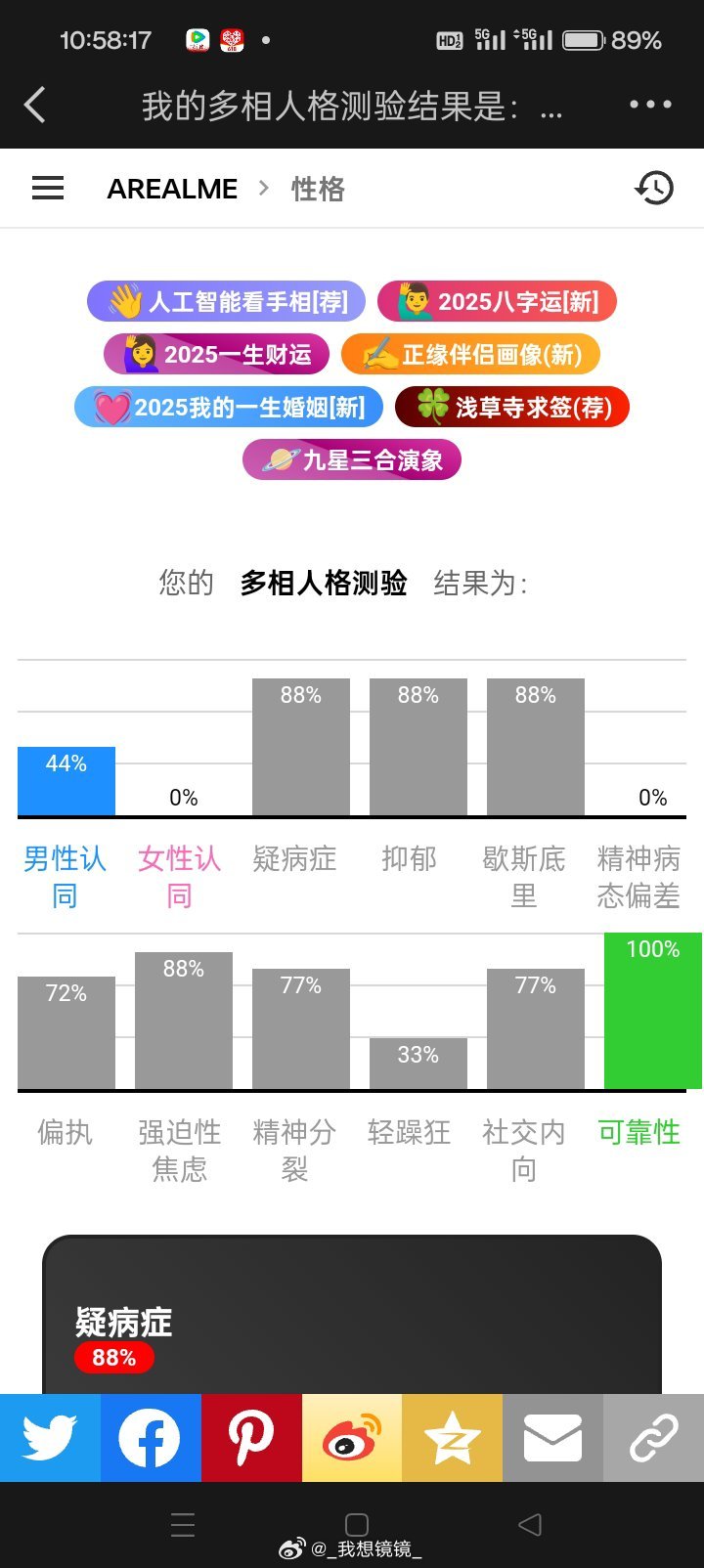Select the 2025八字运 chip

pos(497,301)
